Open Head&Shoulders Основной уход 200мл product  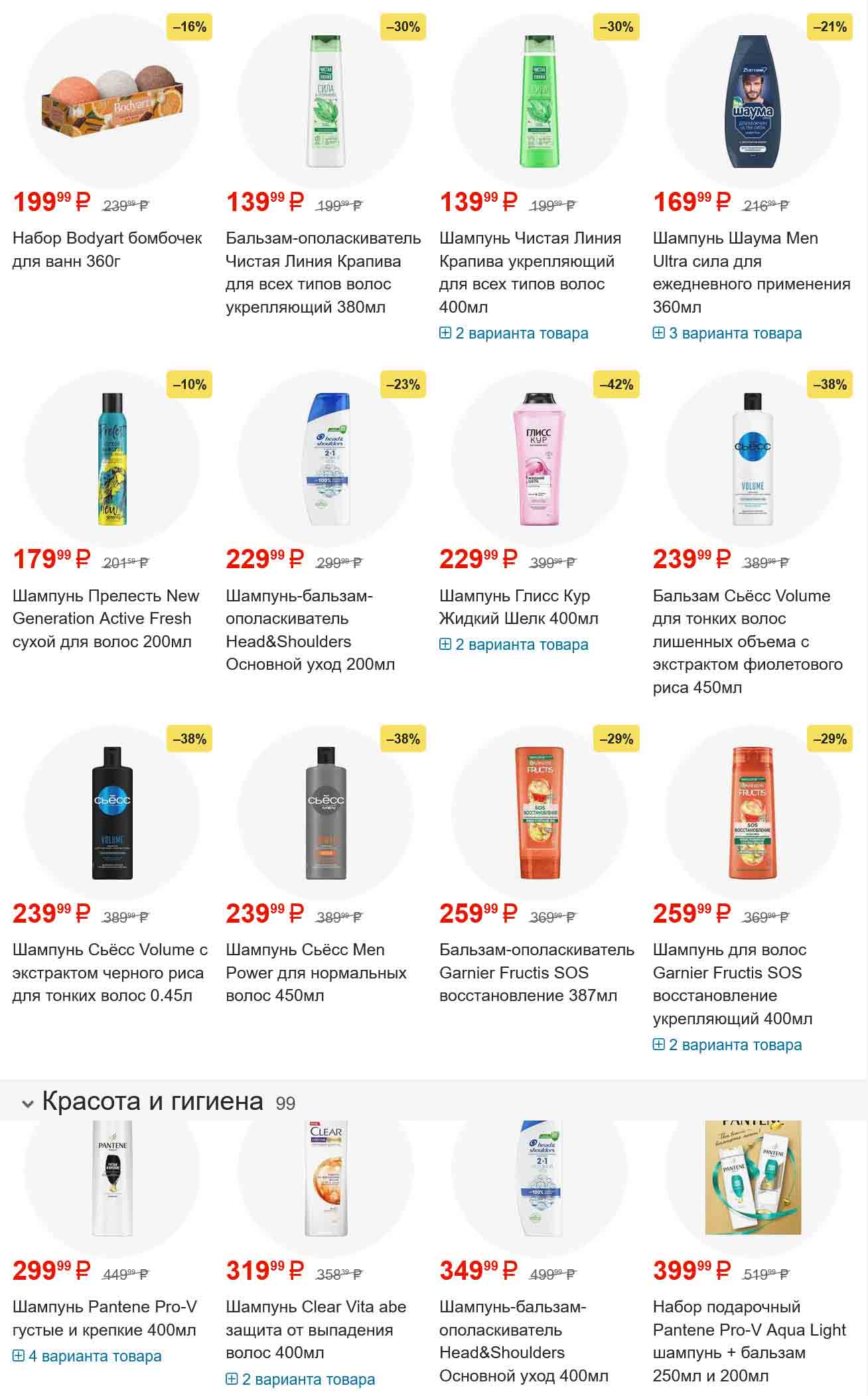310,629
